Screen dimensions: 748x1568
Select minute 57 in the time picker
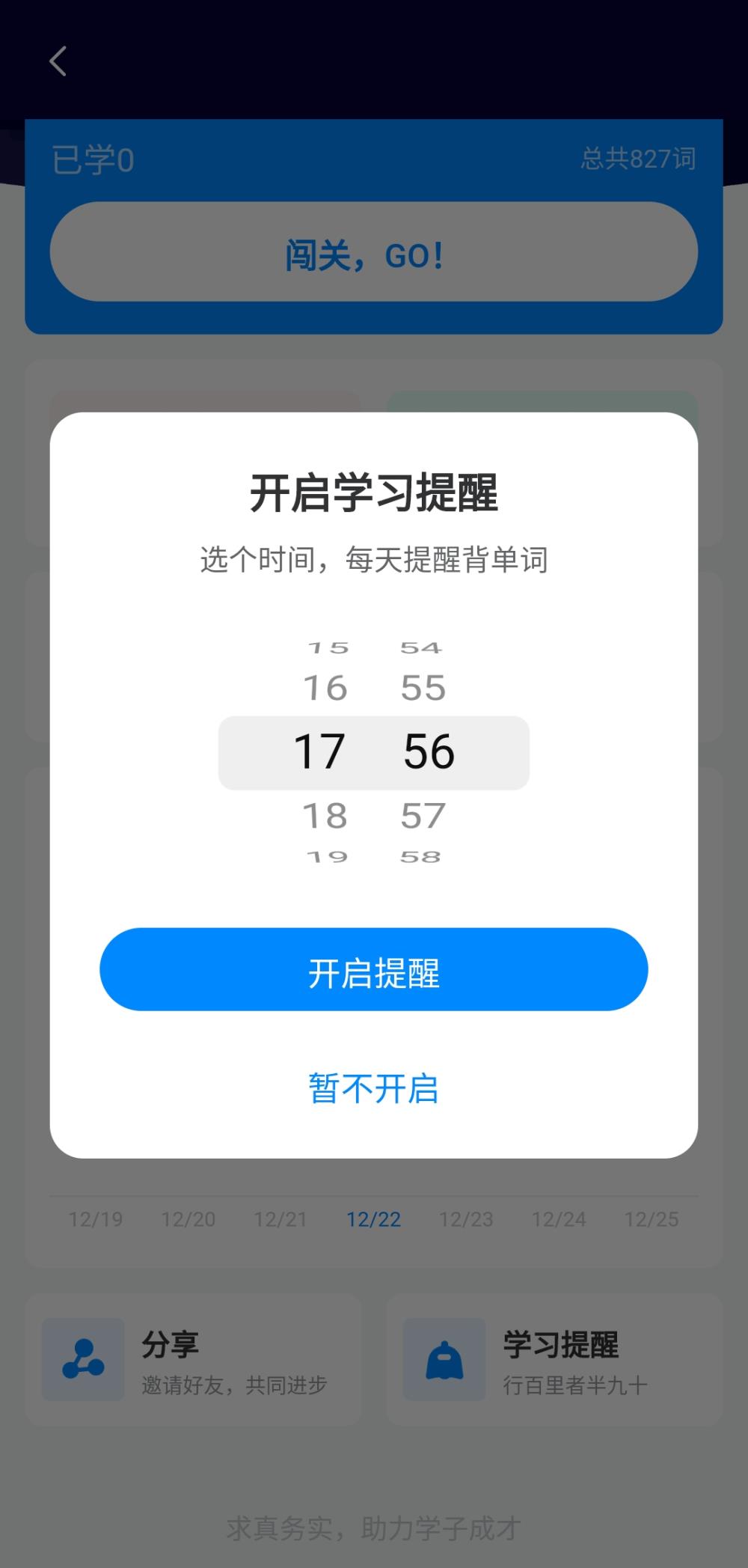(423, 816)
